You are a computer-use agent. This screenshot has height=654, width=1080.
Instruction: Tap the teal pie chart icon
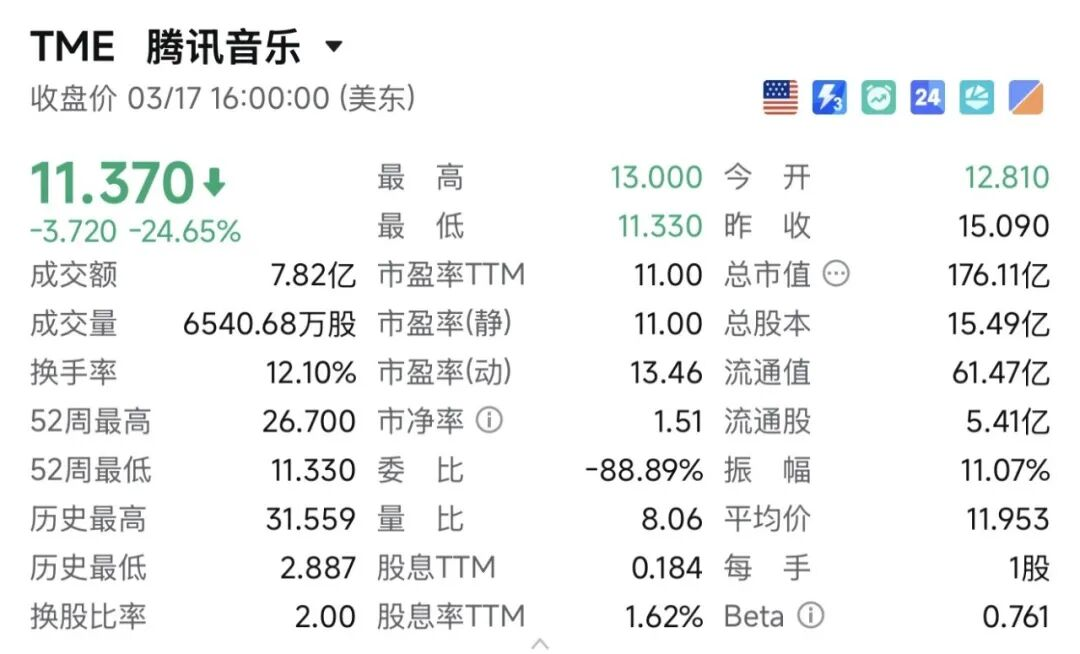point(976,97)
